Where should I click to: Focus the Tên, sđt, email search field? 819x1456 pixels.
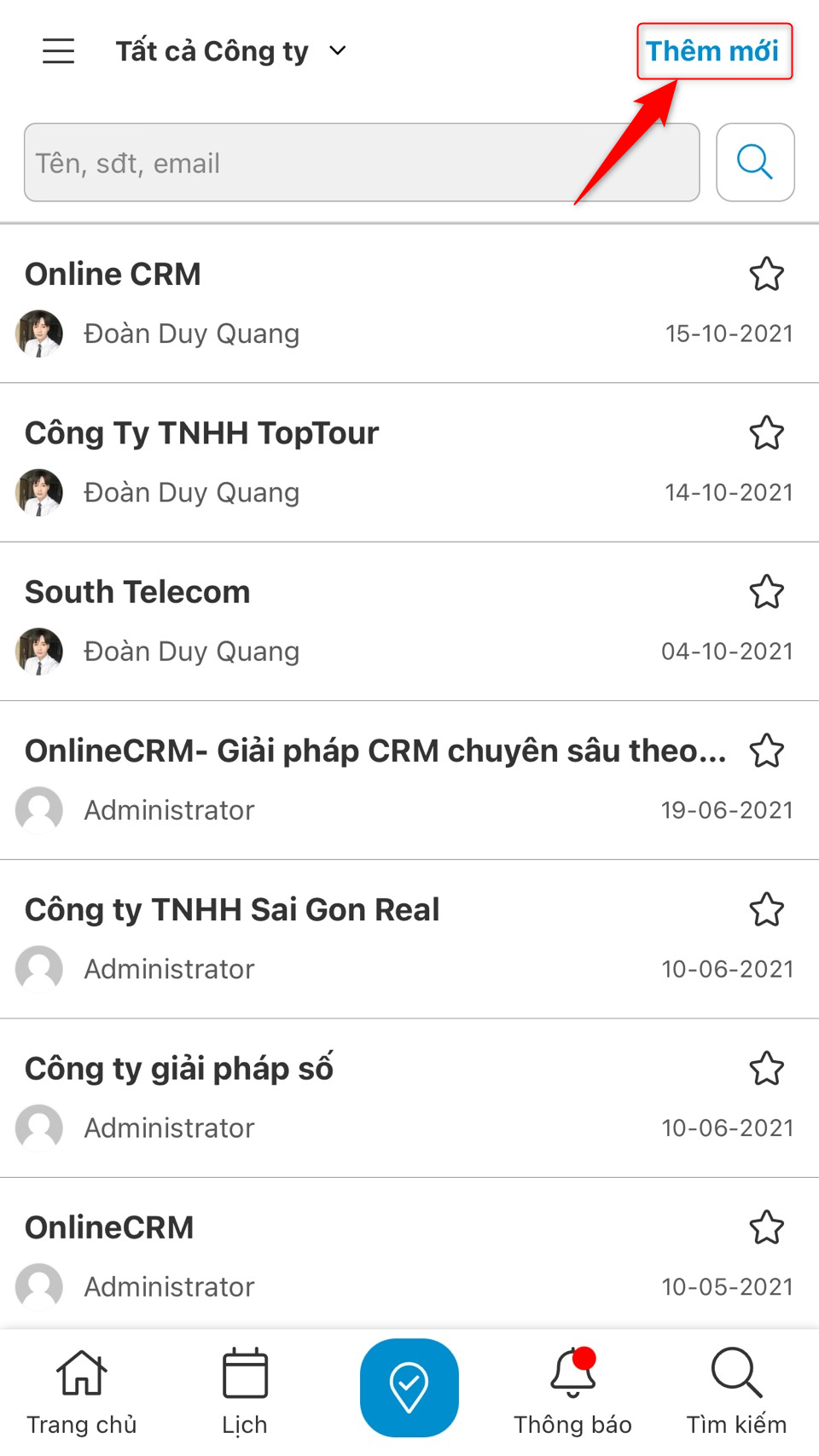(362, 162)
